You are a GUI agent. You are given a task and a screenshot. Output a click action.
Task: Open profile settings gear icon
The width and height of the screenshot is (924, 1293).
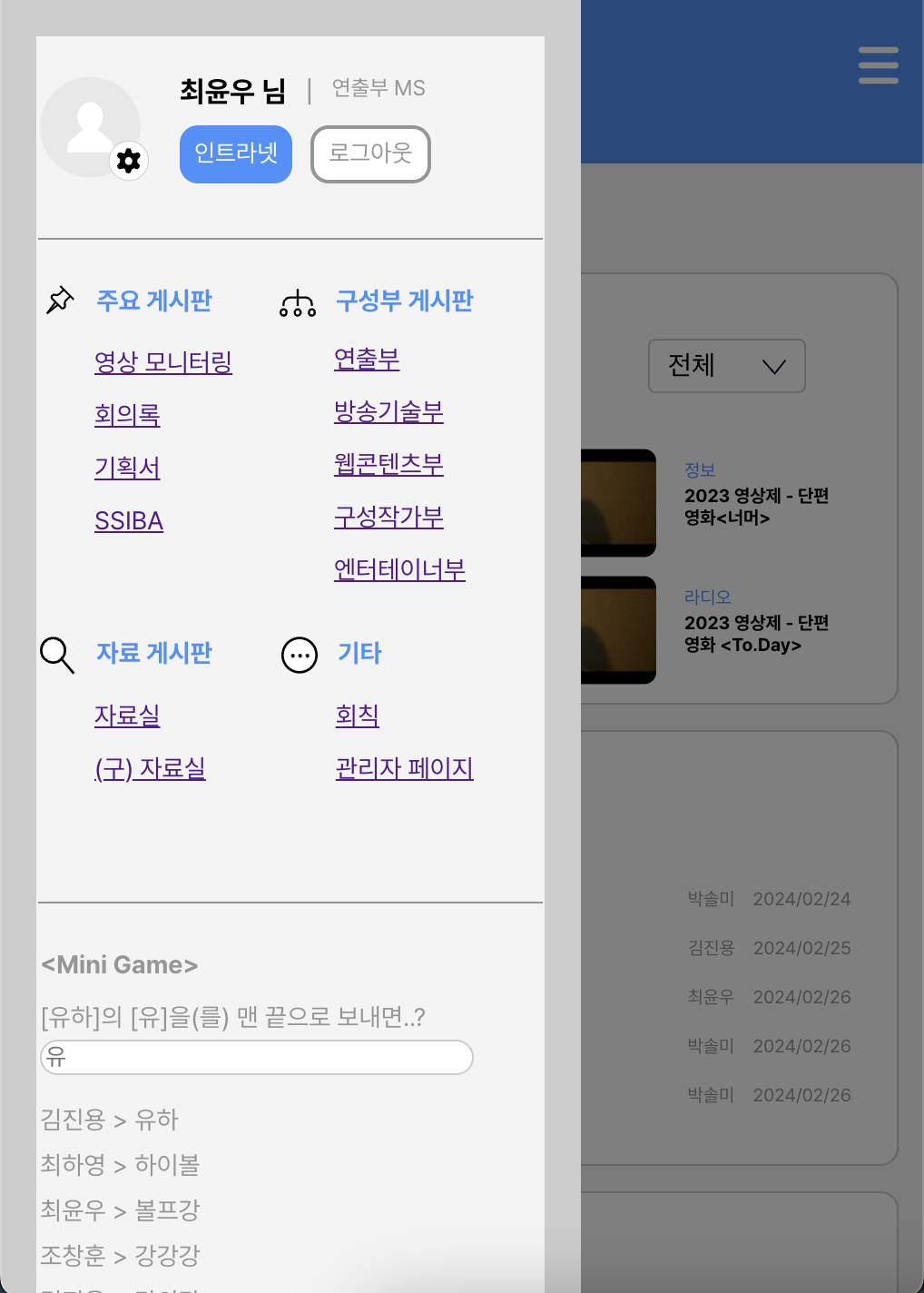[129, 161]
